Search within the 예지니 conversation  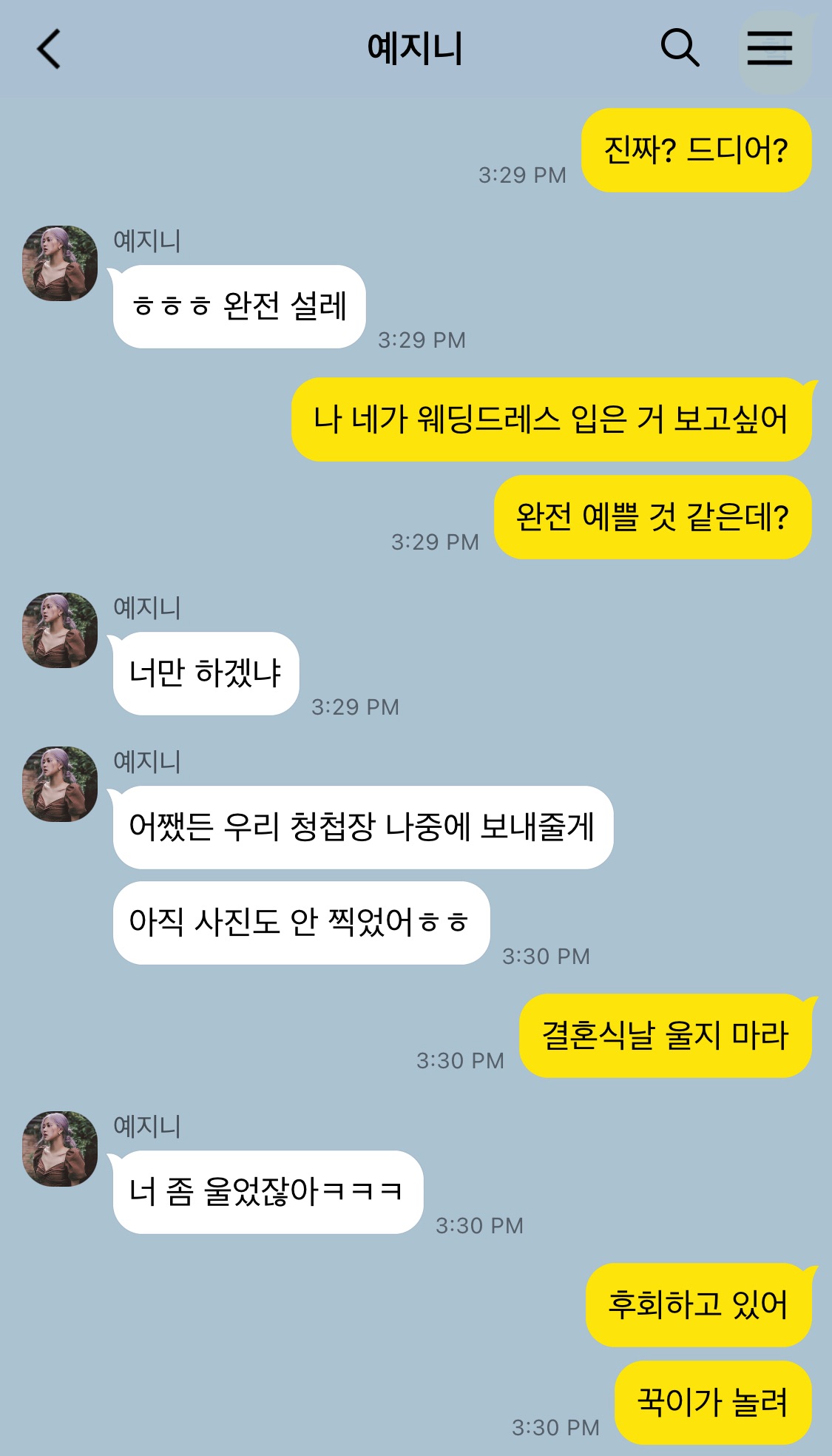click(x=679, y=49)
